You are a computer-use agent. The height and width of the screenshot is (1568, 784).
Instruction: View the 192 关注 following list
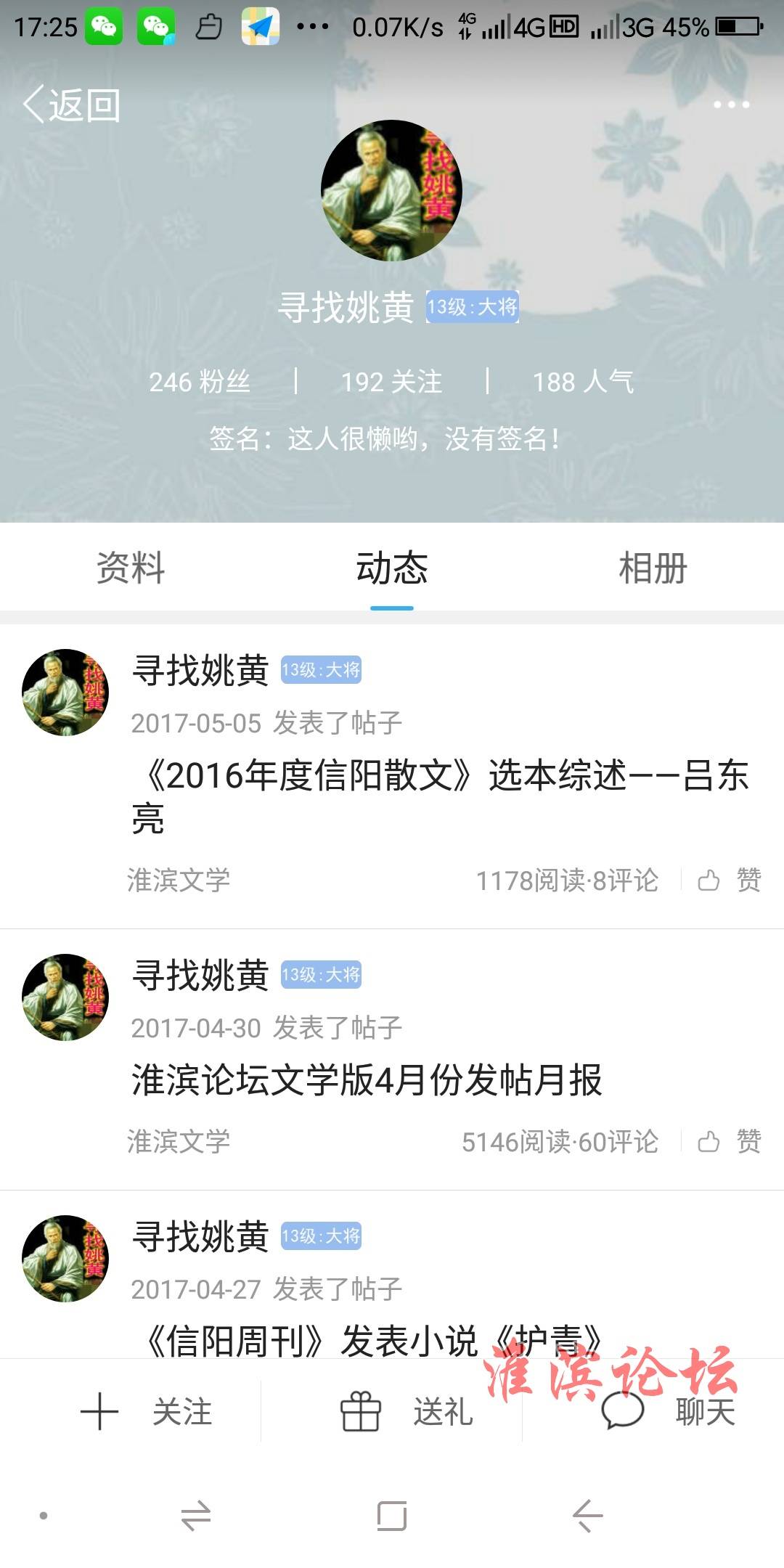pos(391,381)
